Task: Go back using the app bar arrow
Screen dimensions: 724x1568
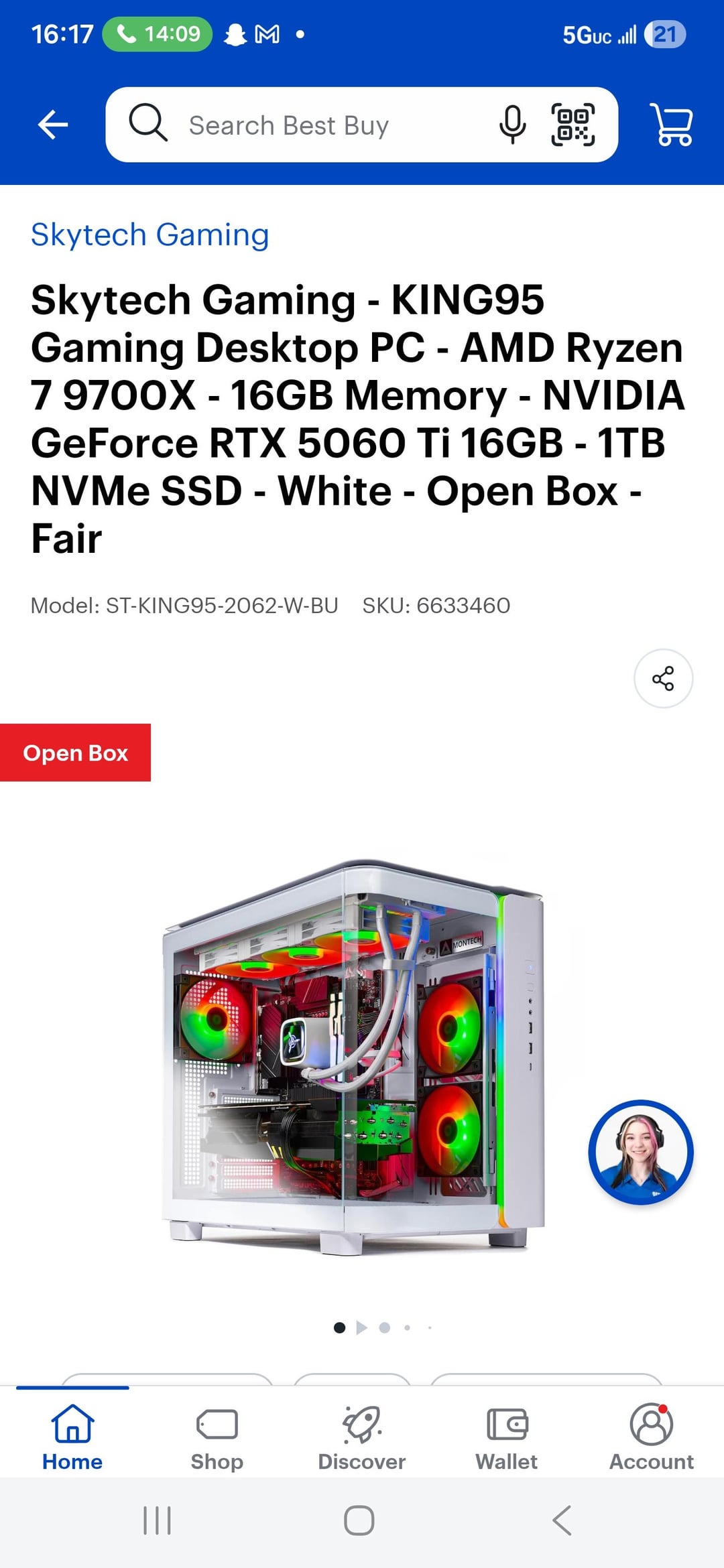Action: 53,125
